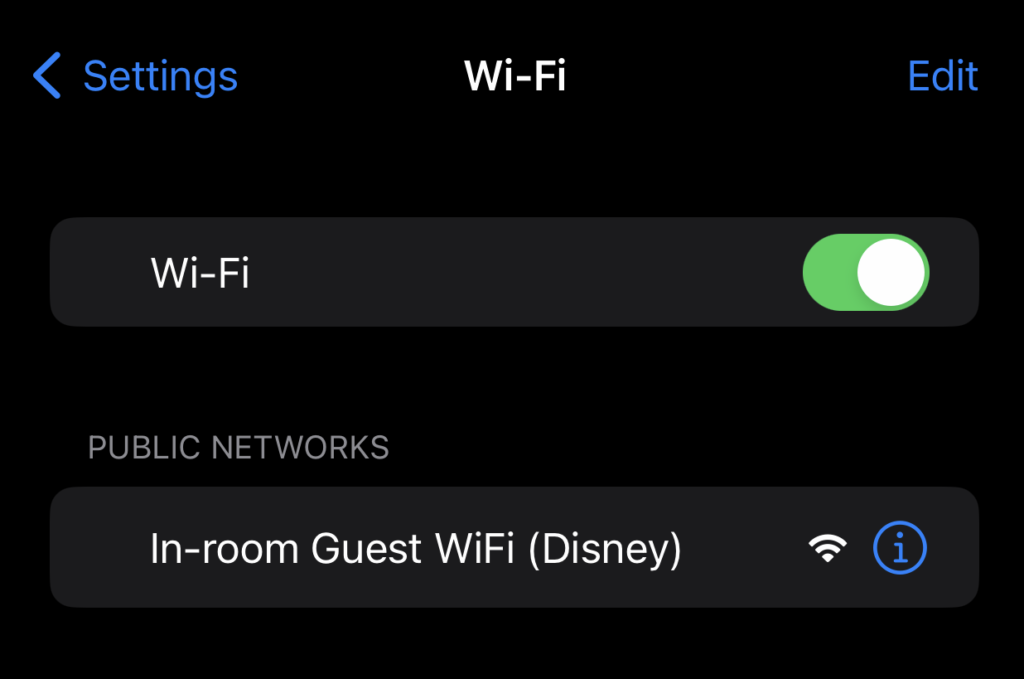Viewport: 1024px width, 679px height.
Task: Turn off the Wi-Fi switch
Action: (865, 273)
